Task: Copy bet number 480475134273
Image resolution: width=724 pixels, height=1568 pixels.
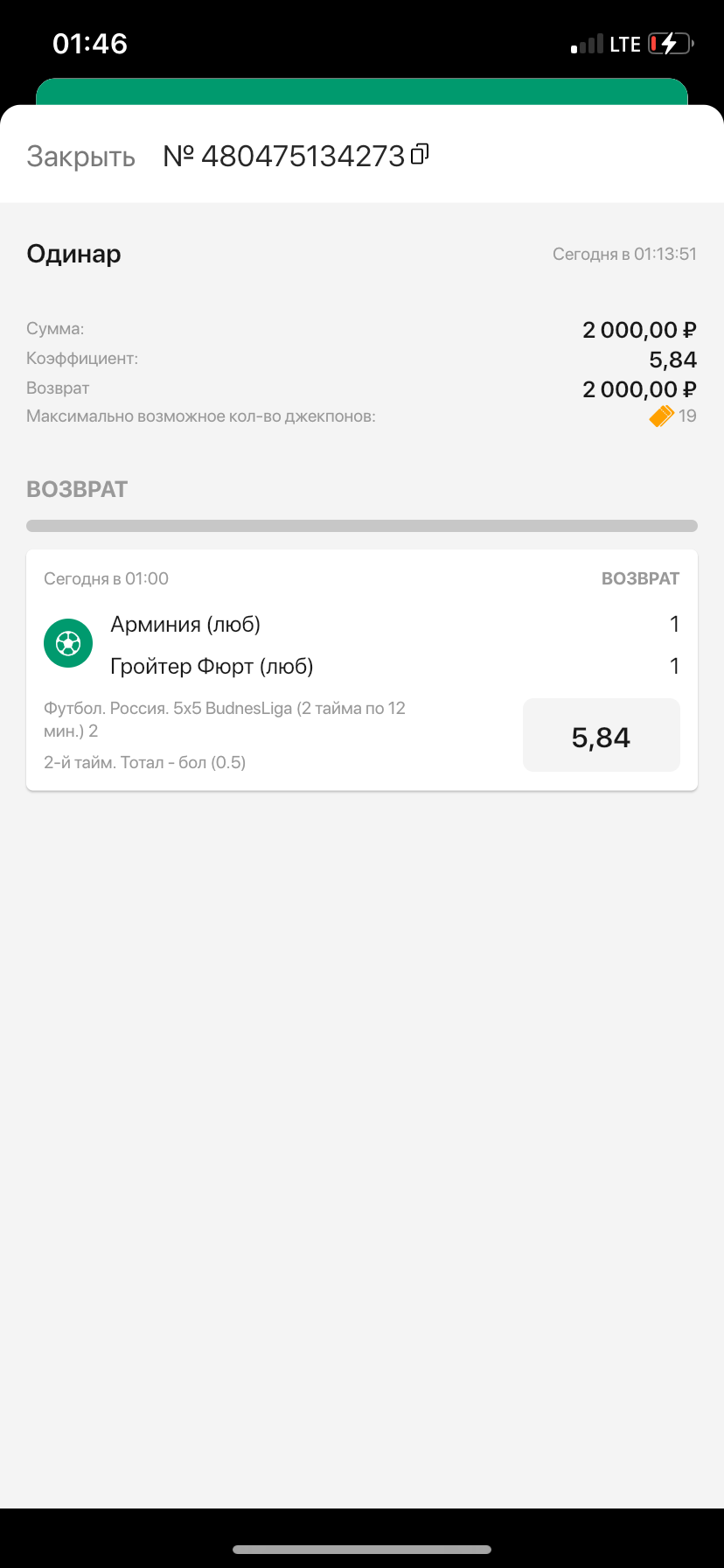Action: tap(420, 154)
